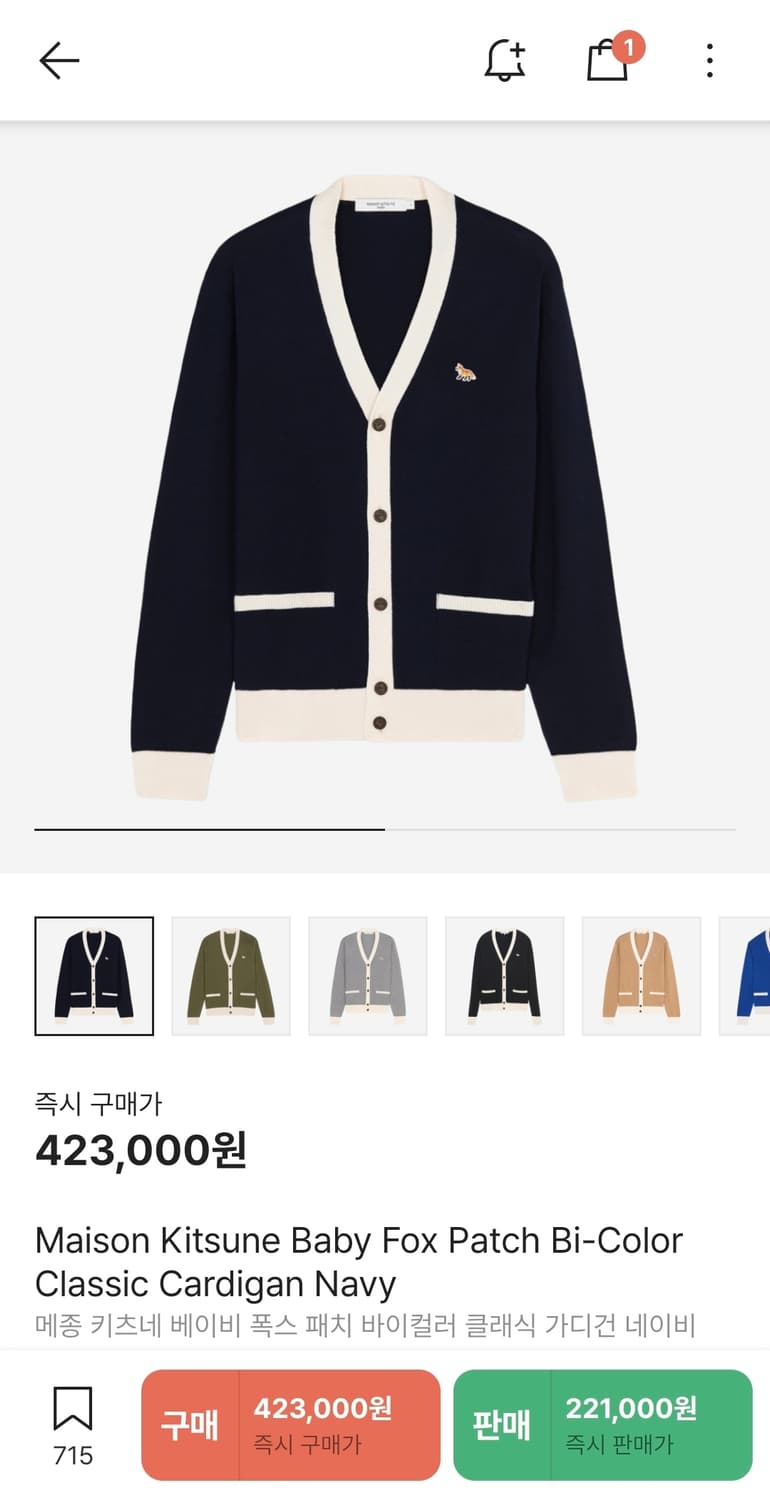Screen dimensions: 770x1500
Task: Choose the black cardigan variant
Action: [504, 974]
